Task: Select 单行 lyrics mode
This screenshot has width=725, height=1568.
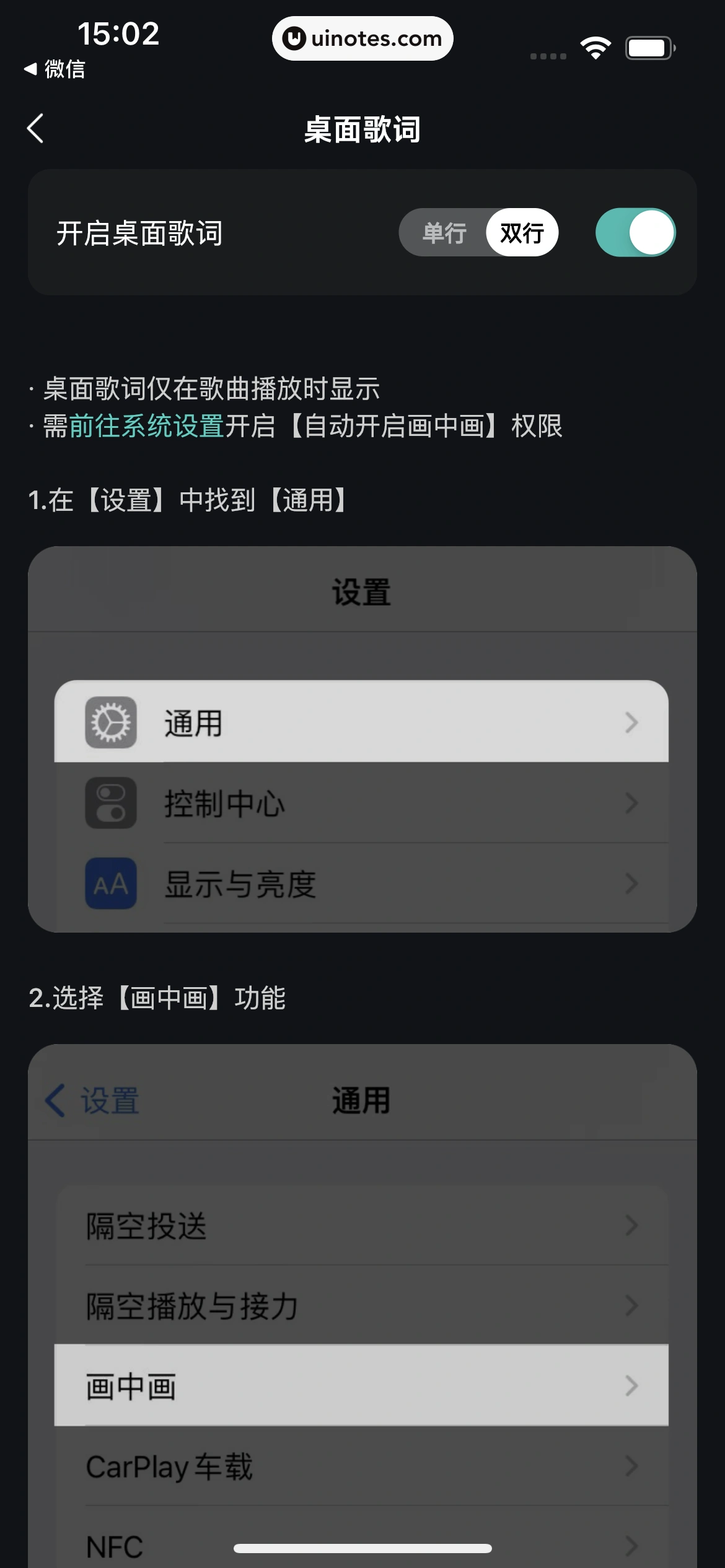Action: [444, 233]
